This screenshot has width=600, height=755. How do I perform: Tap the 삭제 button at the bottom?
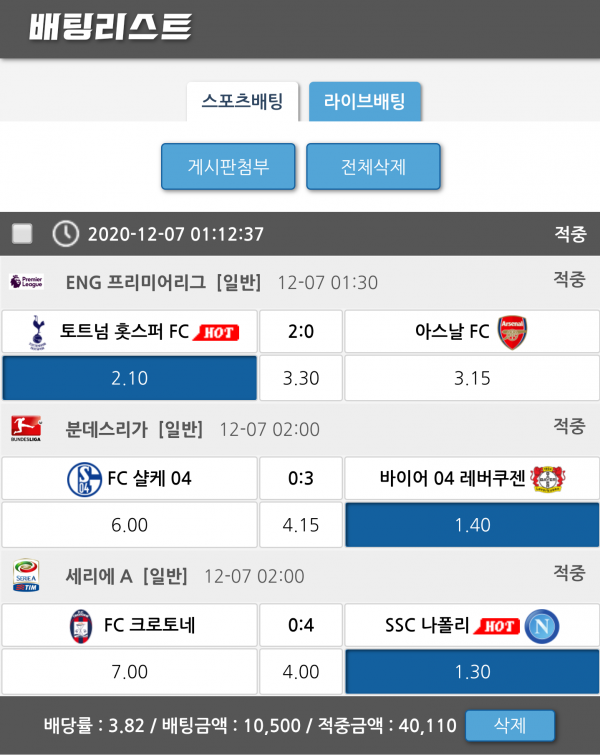pos(510,724)
